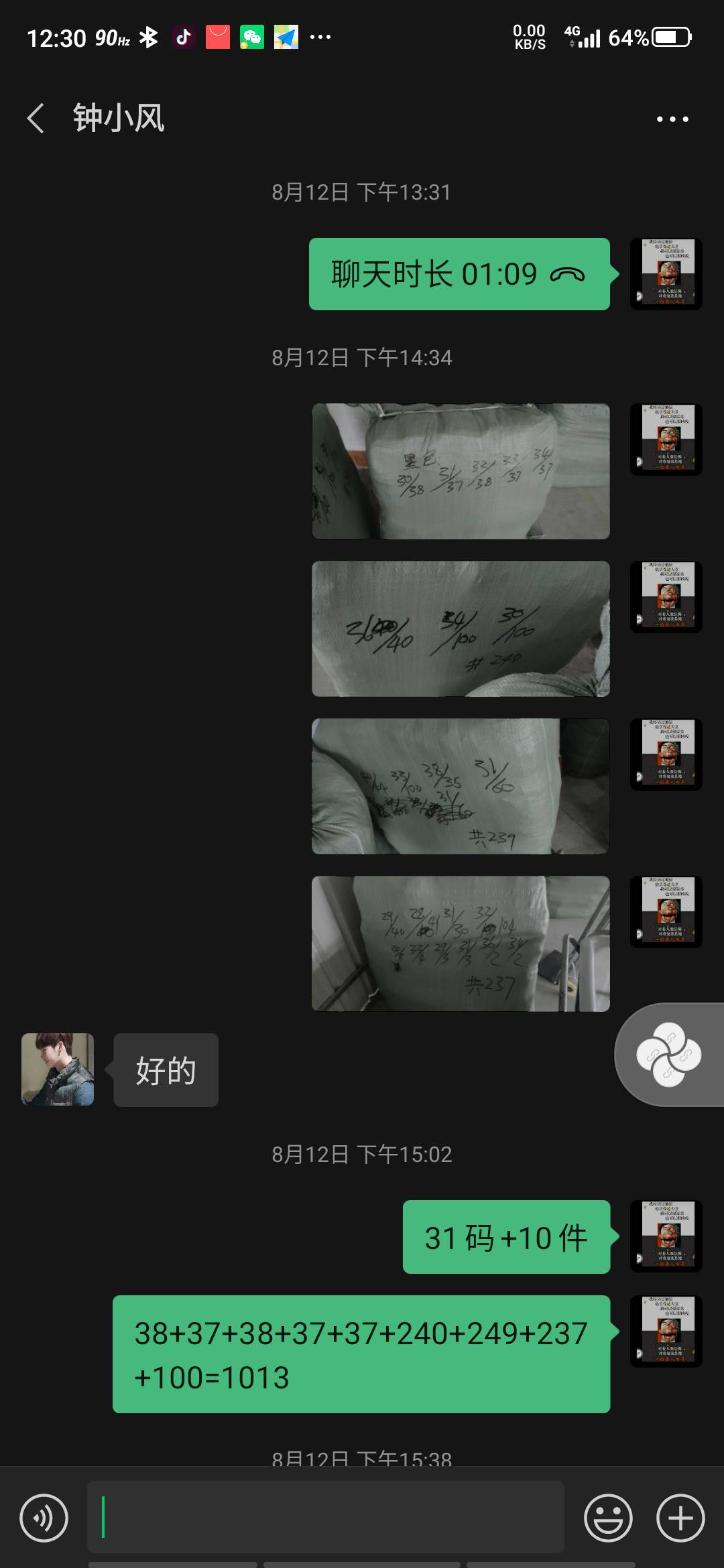Tap my avatar next to 31码+10件
This screenshot has width=724, height=1568.
pos(666,1236)
